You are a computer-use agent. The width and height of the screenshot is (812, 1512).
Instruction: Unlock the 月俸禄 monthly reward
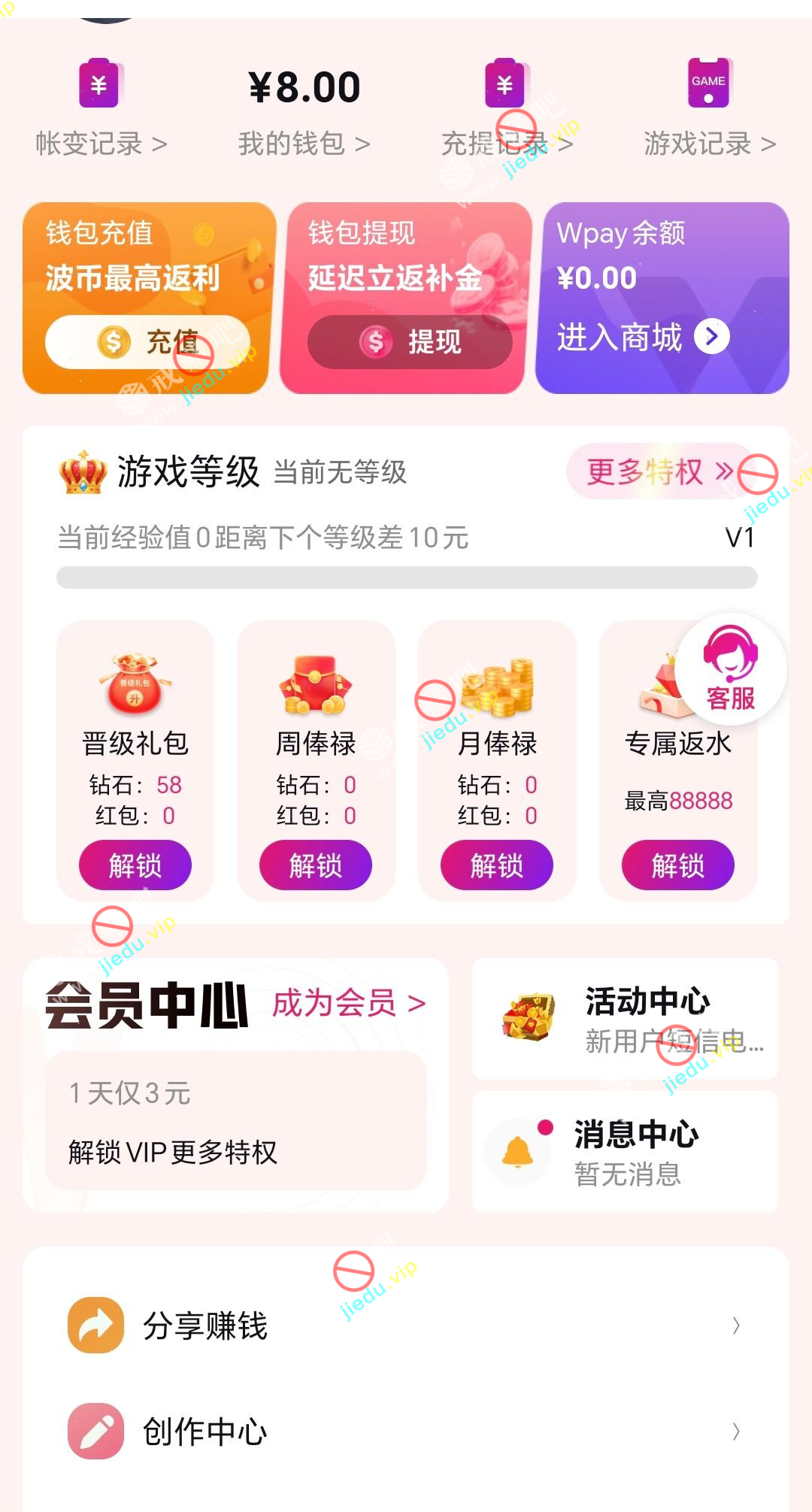(497, 865)
